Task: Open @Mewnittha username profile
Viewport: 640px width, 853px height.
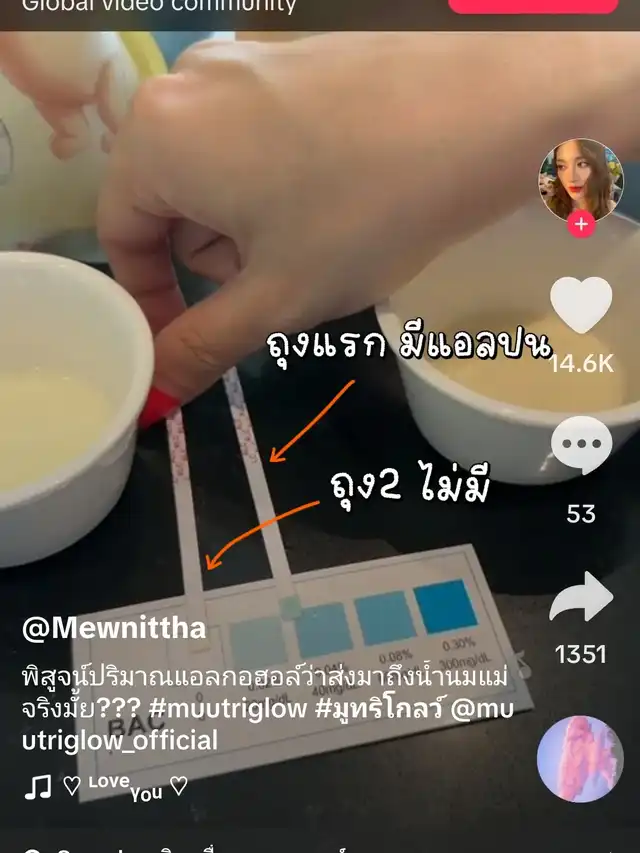Action: click(x=114, y=628)
